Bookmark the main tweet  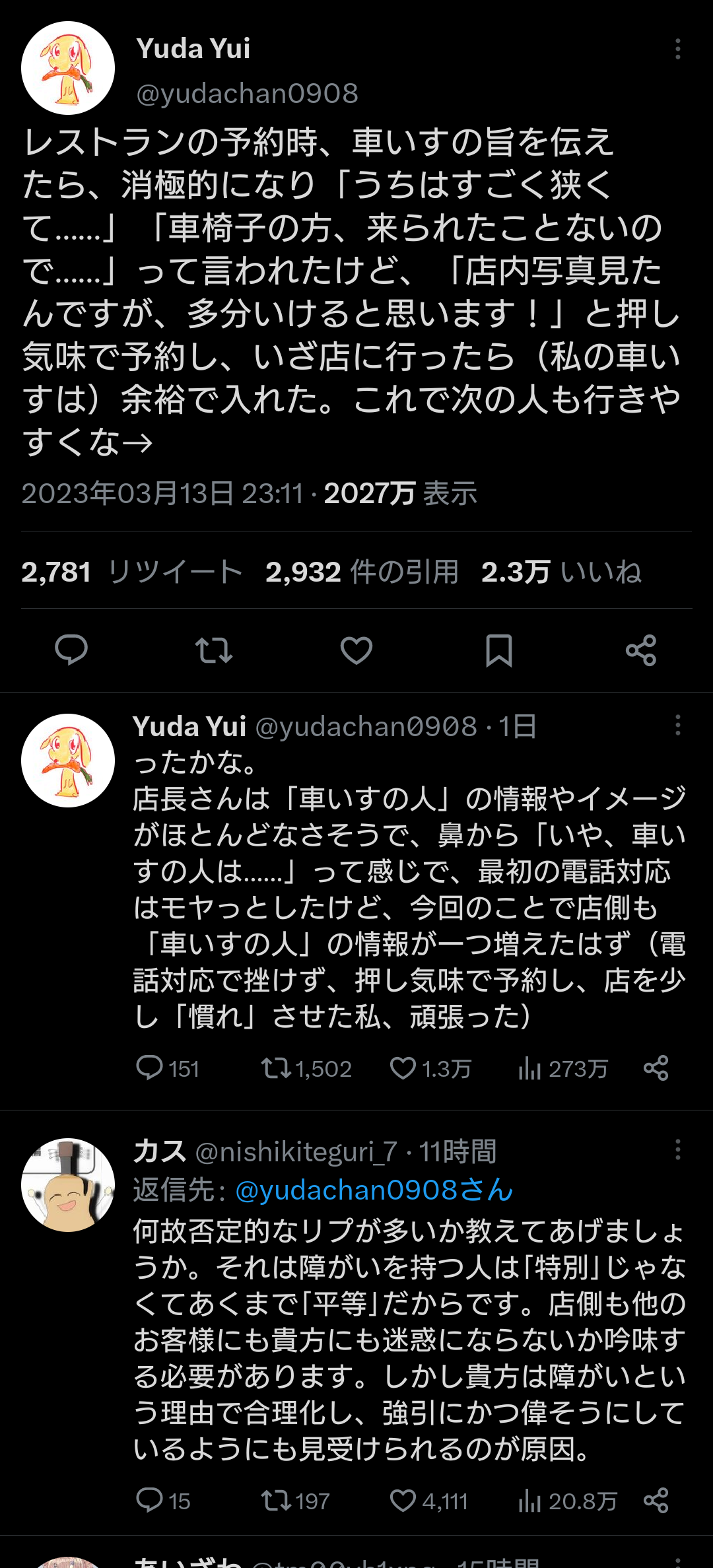[x=499, y=650]
